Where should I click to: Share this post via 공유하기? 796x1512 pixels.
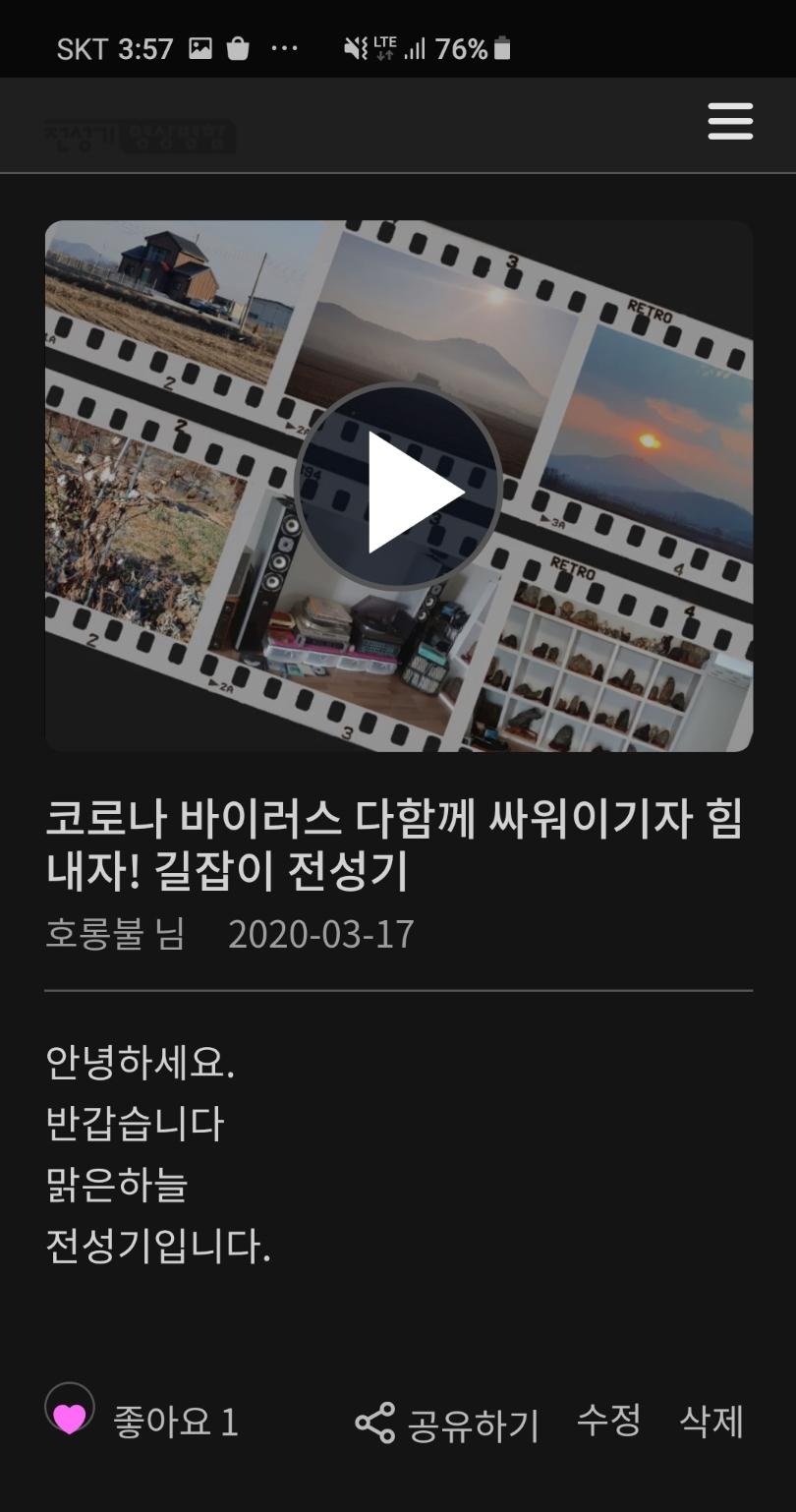coord(448,1424)
